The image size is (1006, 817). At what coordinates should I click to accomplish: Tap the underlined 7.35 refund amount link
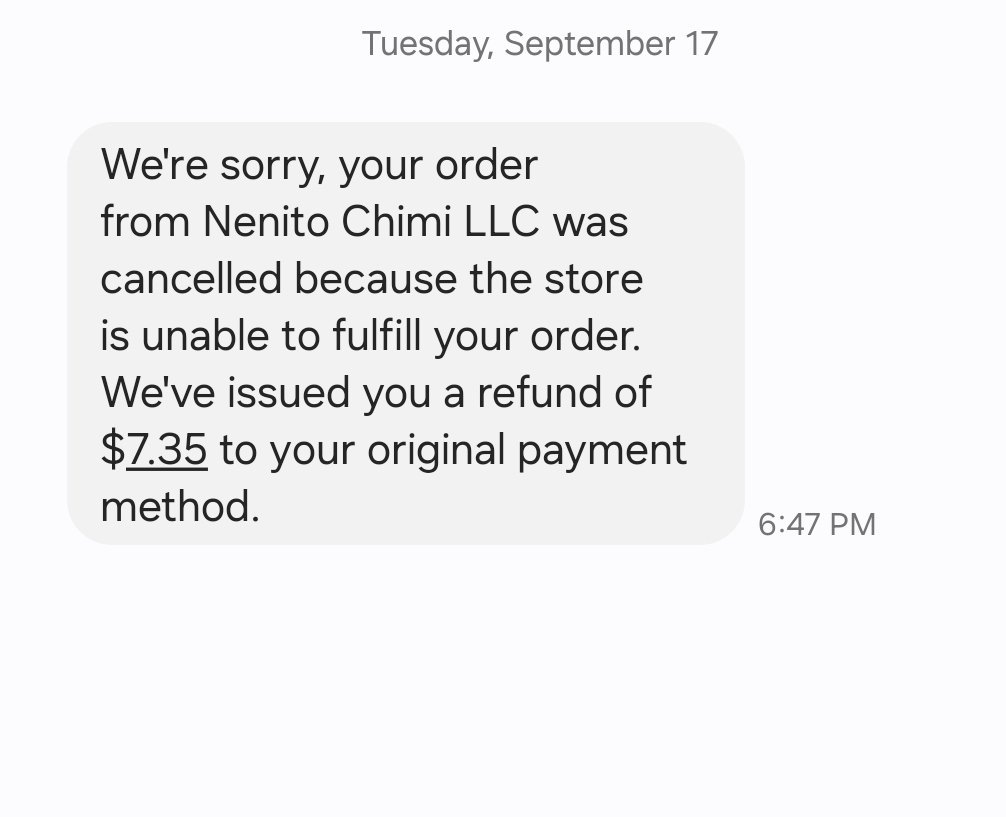[x=166, y=450]
